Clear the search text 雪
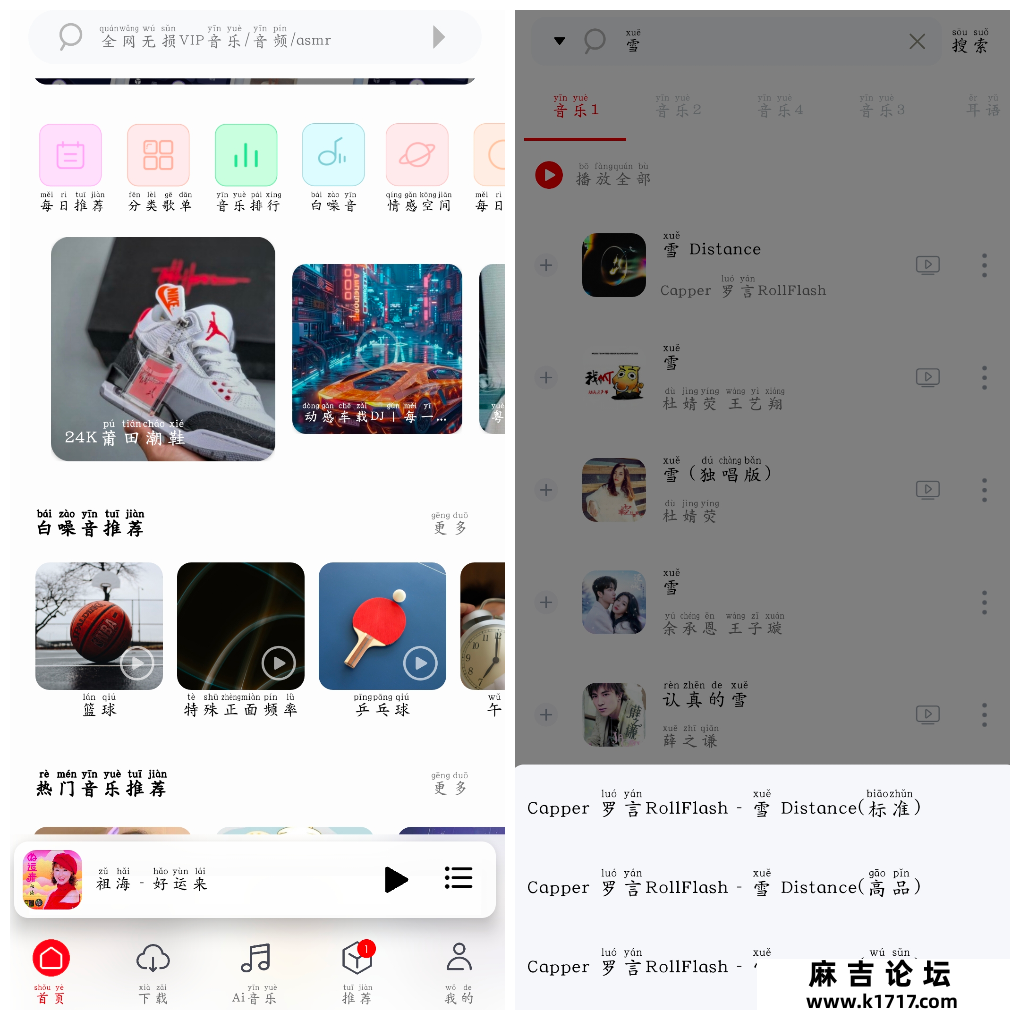This screenshot has width=1020, height=1020. (x=917, y=41)
